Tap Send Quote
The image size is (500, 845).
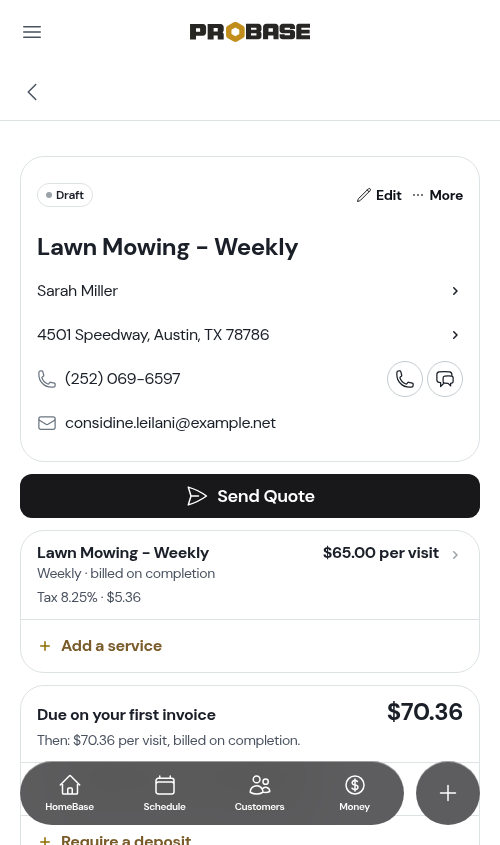point(250,496)
